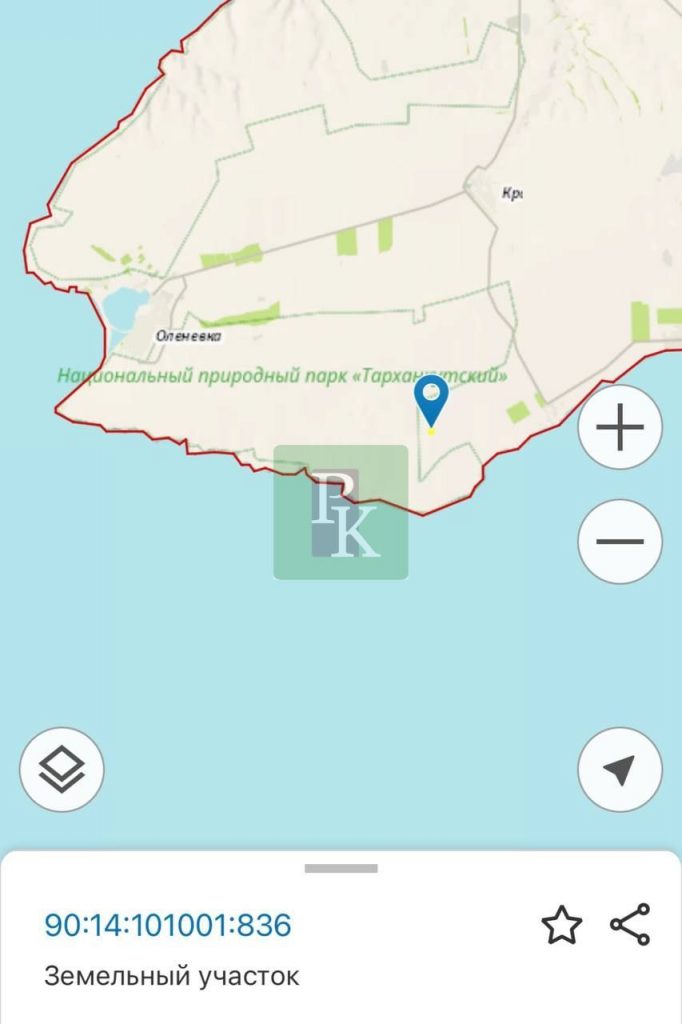Center map on my location
Image resolution: width=682 pixels, height=1024 pixels.
[x=619, y=769]
